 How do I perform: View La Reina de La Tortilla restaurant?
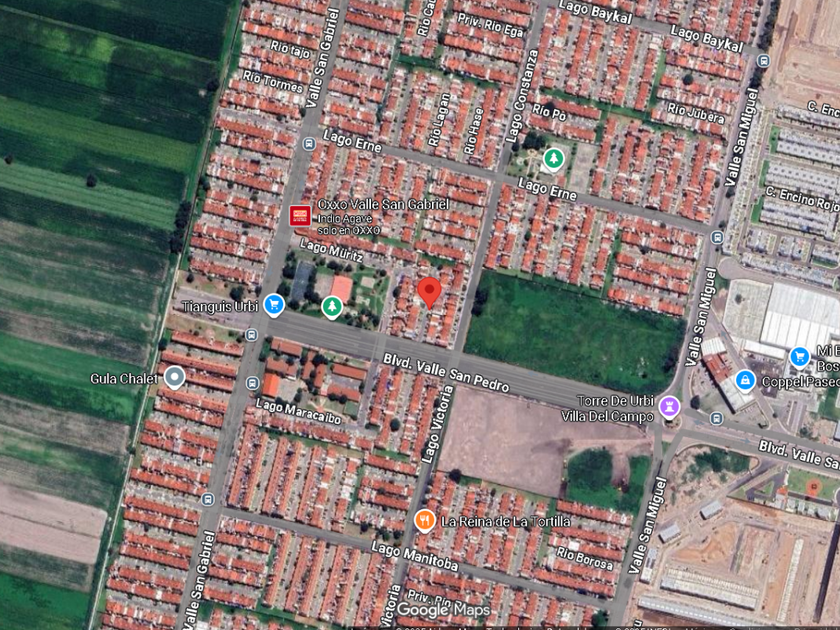click(x=424, y=521)
